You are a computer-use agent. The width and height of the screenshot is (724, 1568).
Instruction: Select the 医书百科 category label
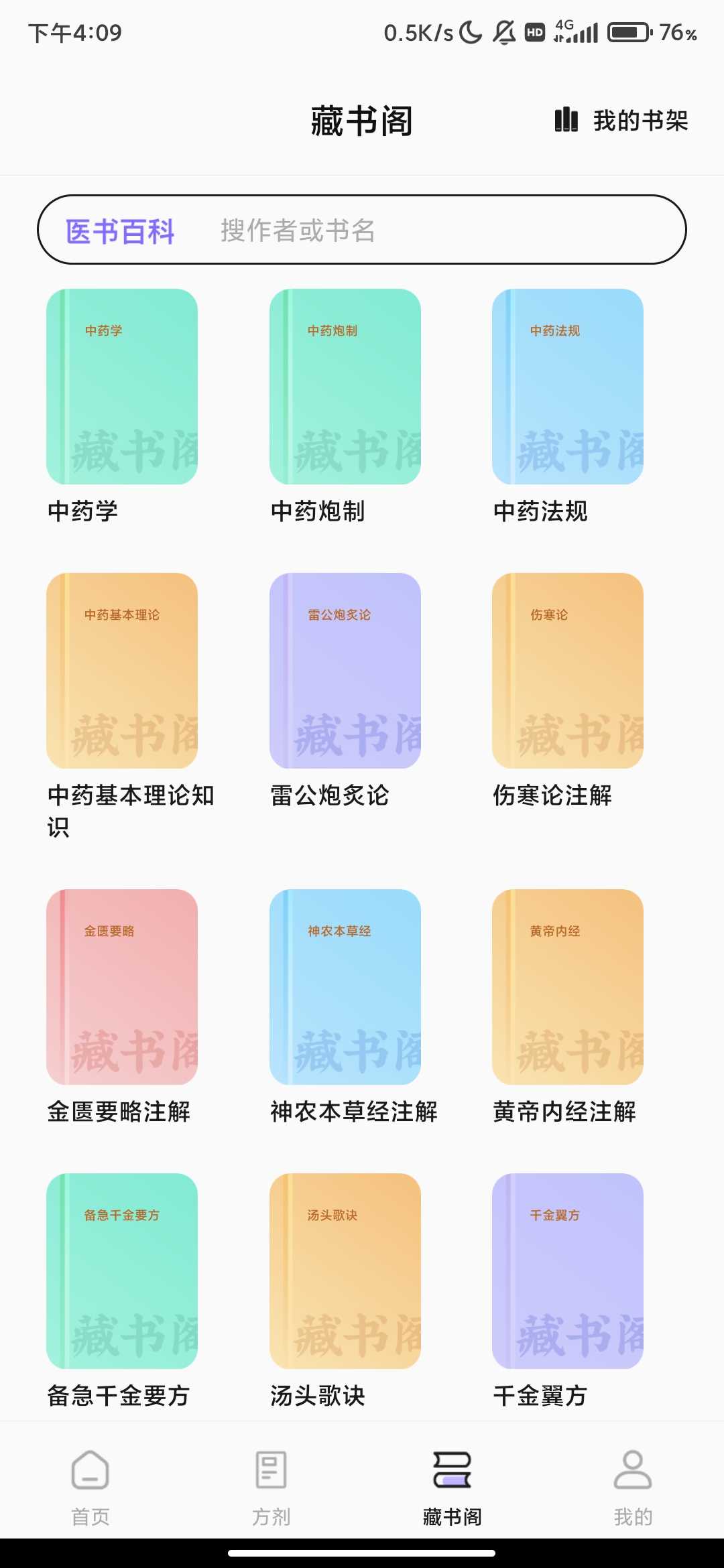pos(120,231)
